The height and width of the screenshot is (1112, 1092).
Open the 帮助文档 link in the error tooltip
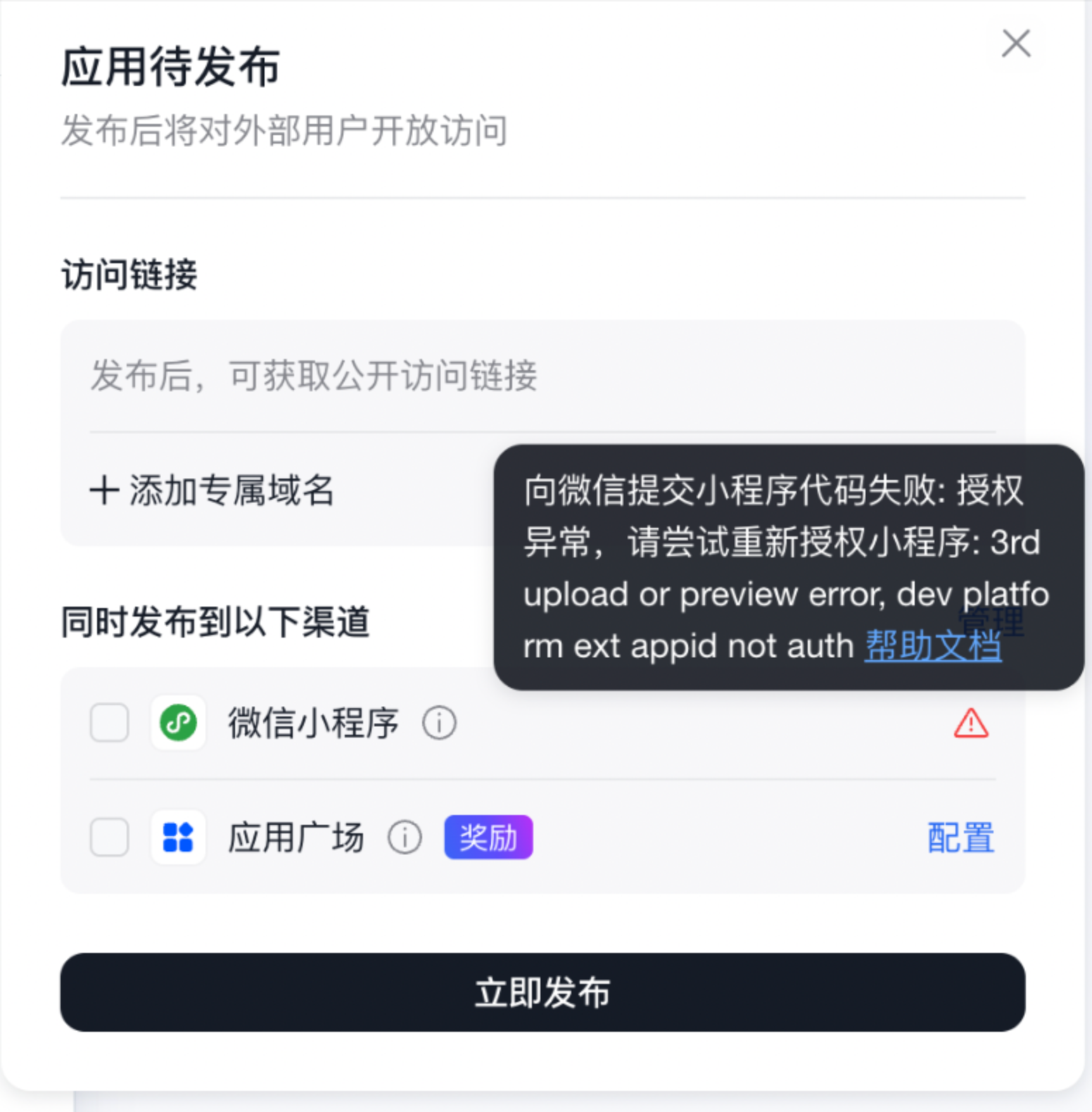(x=932, y=645)
